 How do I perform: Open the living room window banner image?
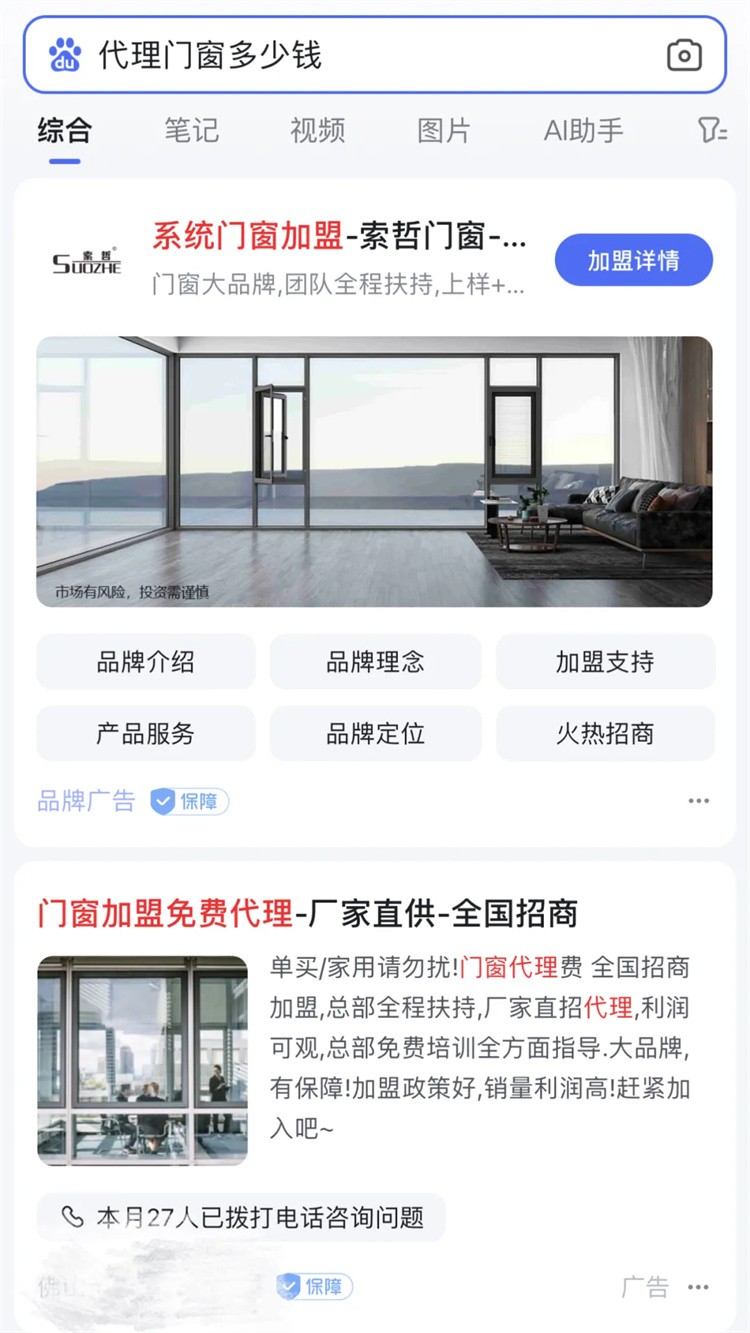coord(374,471)
